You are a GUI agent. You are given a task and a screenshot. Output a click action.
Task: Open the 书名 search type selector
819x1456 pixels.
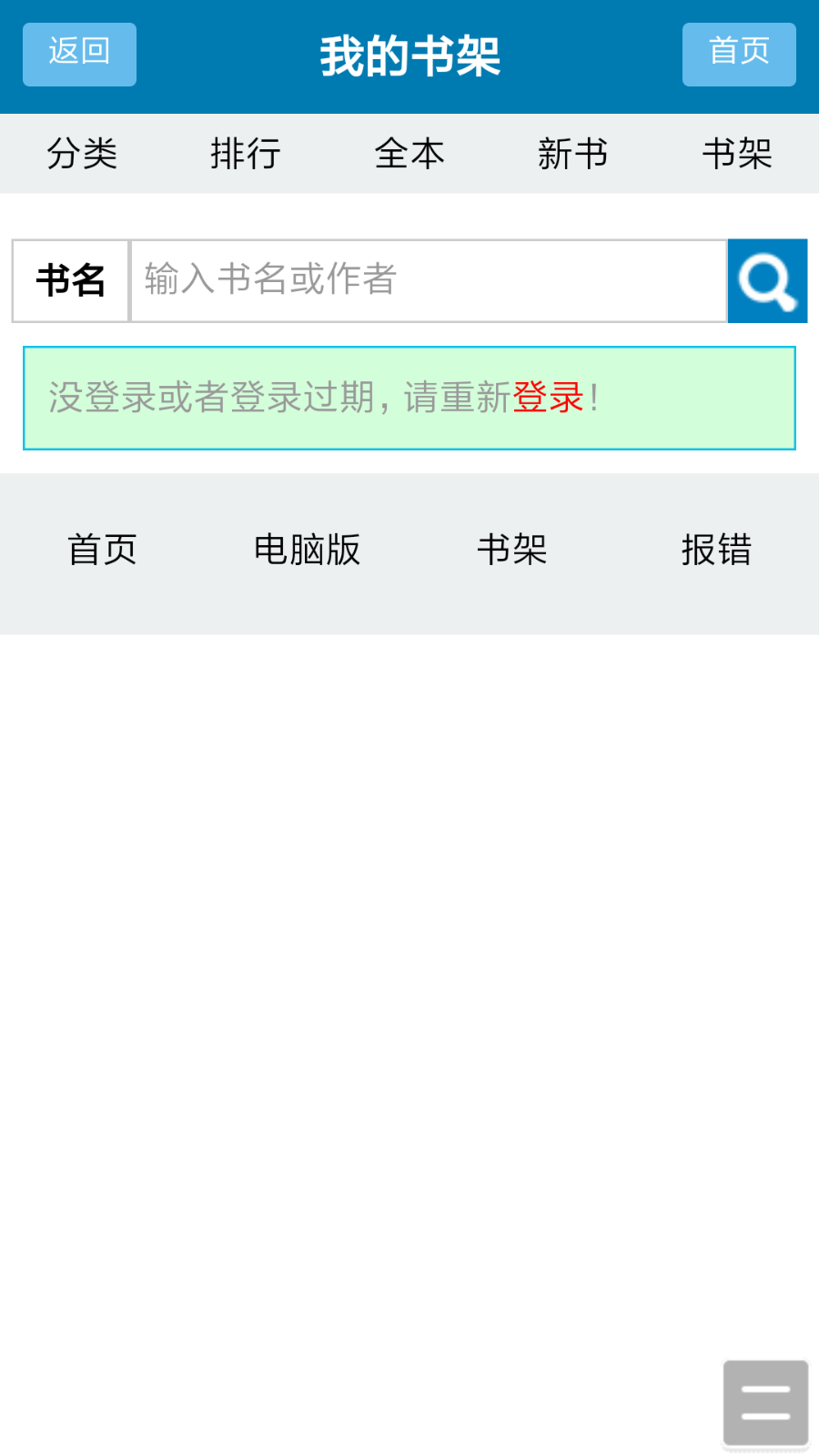[71, 280]
